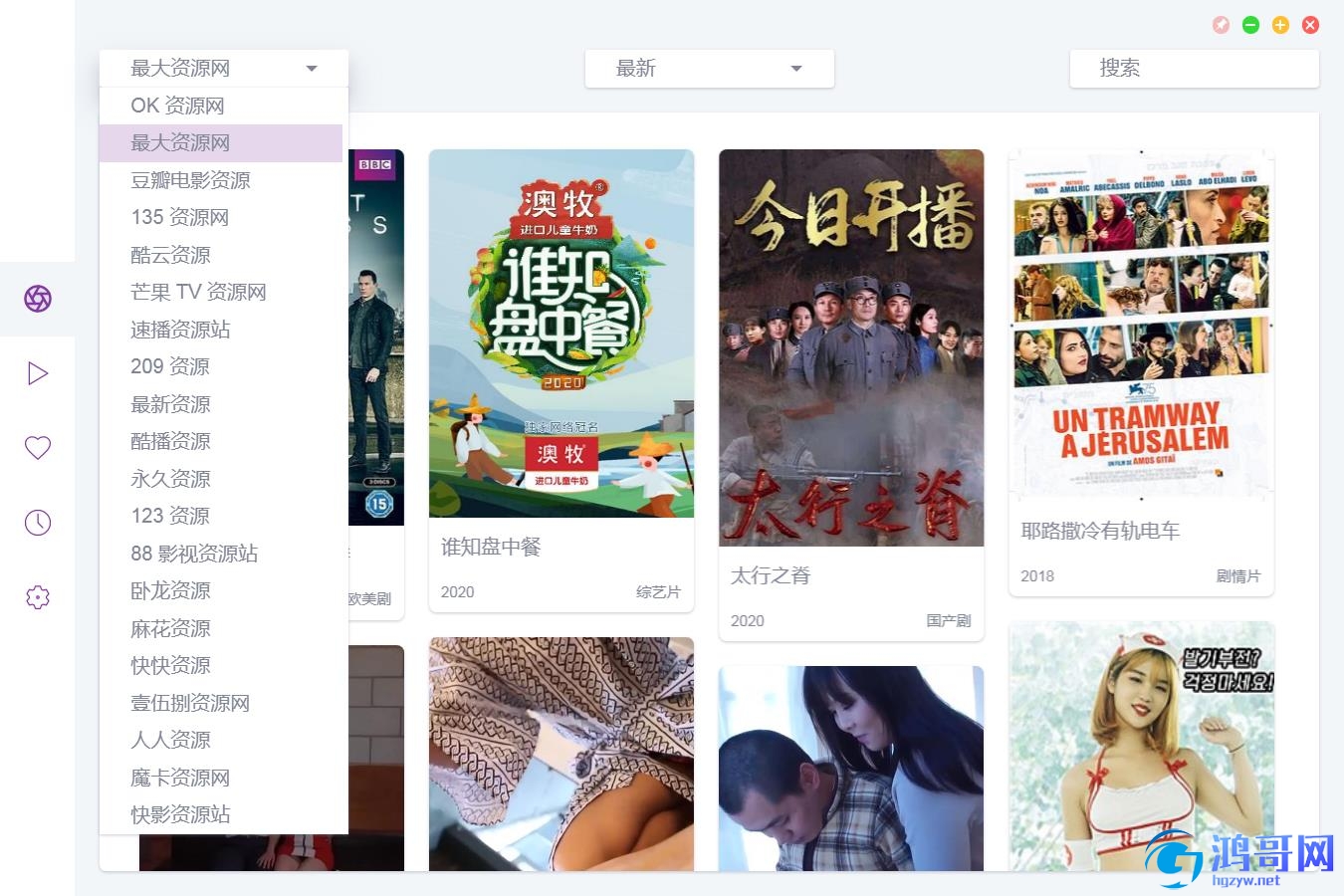This screenshot has height=896, width=1344.
Task: Select 芒果 TV 资源网
Action: pyautogui.click(x=198, y=292)
